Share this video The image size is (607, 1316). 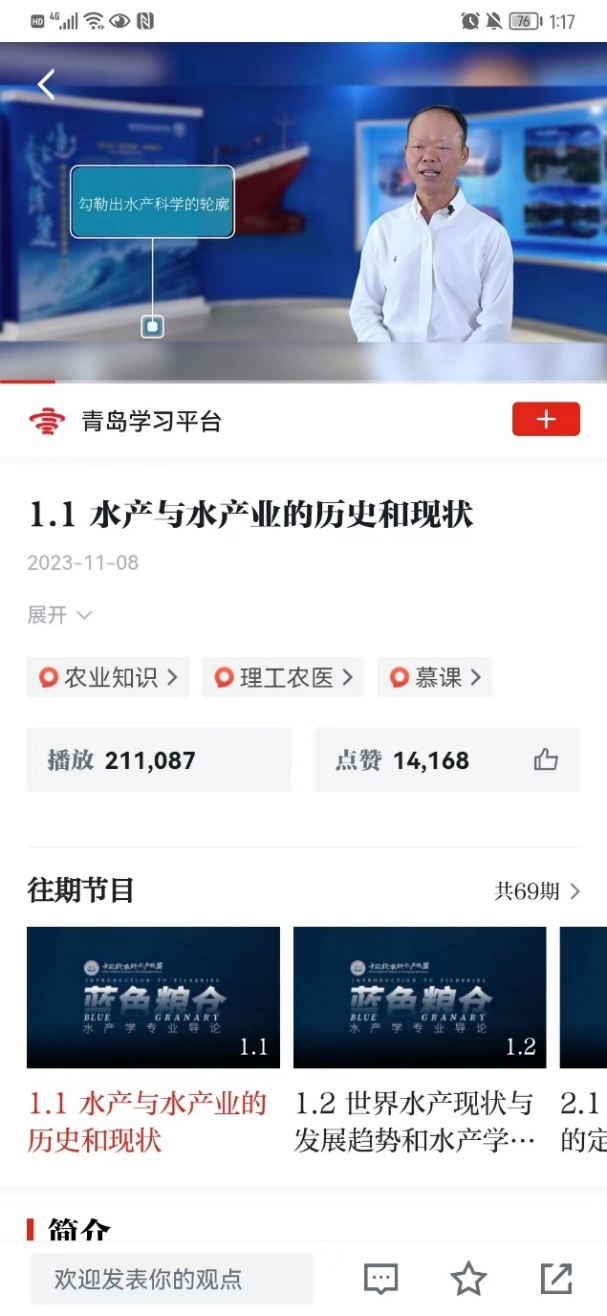click(556, 1278)
